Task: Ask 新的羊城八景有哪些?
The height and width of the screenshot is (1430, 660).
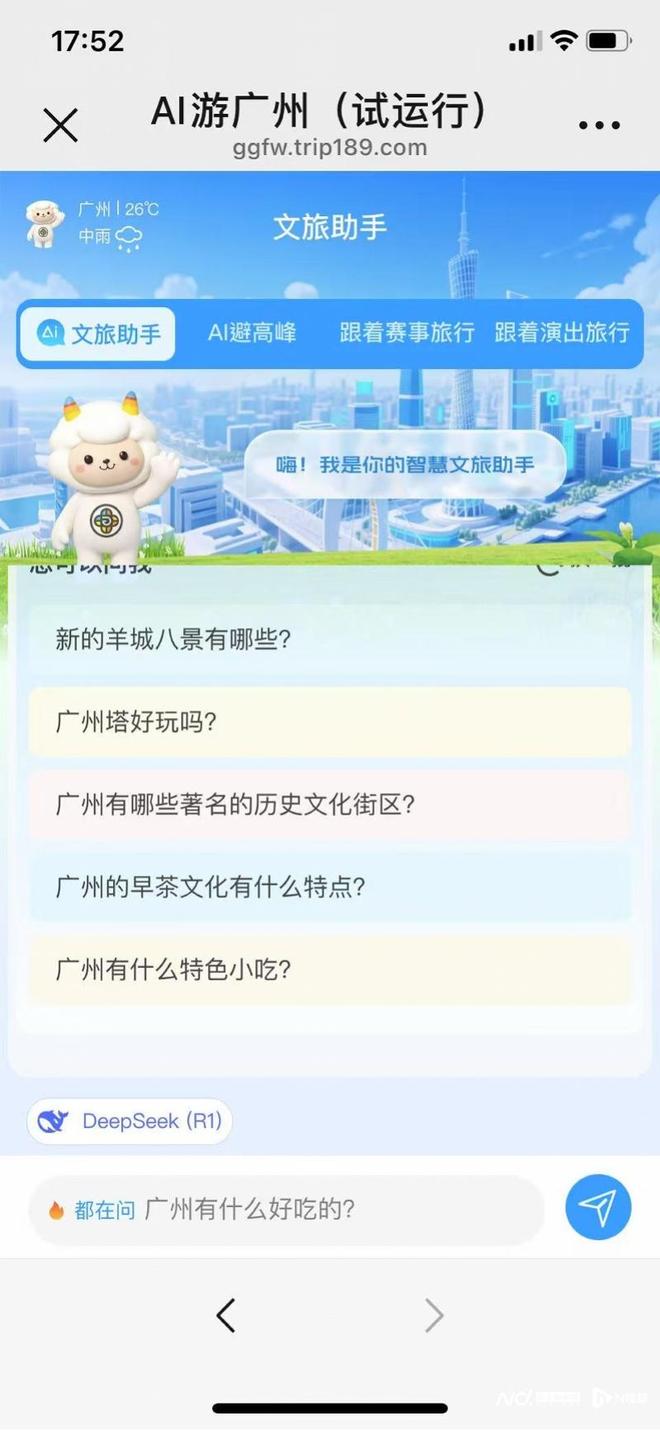Action: (330, 639)
